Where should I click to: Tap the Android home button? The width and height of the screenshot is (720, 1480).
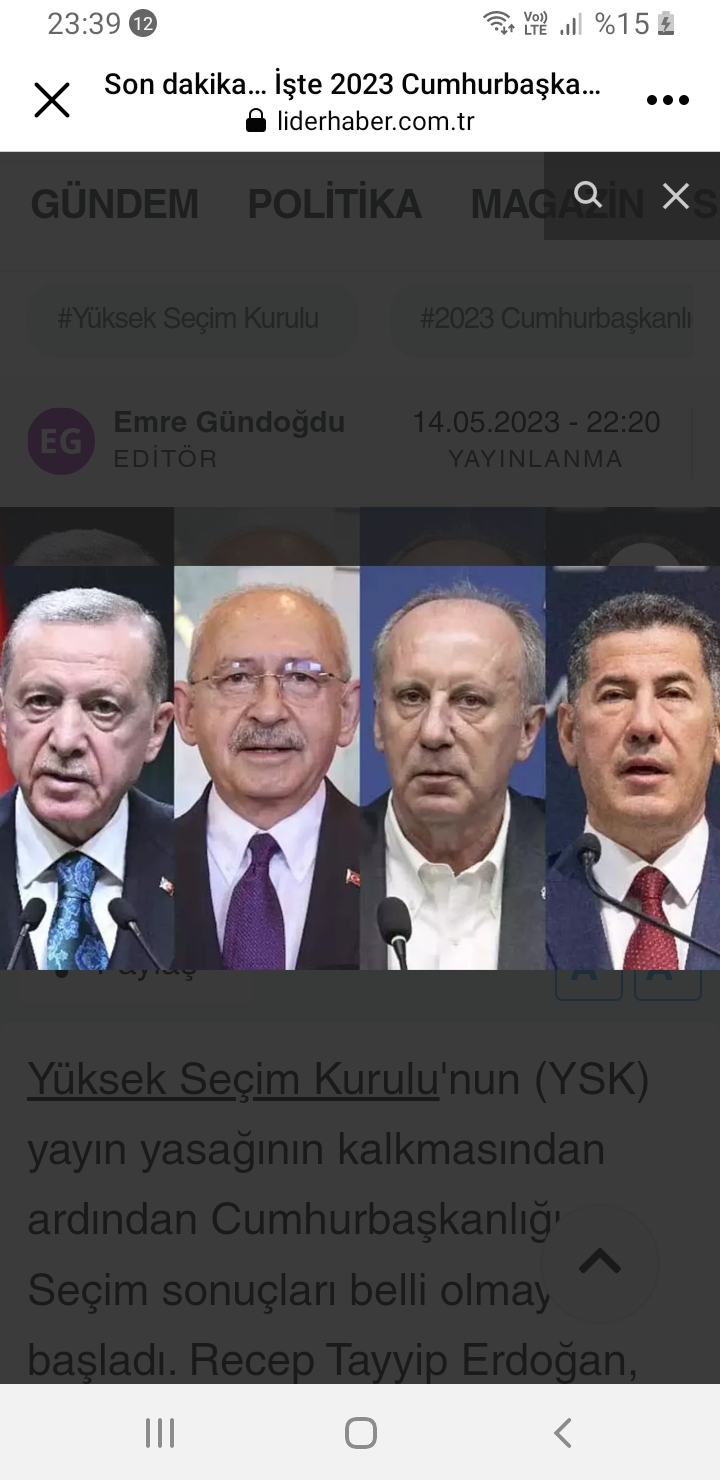point(360,1432)
